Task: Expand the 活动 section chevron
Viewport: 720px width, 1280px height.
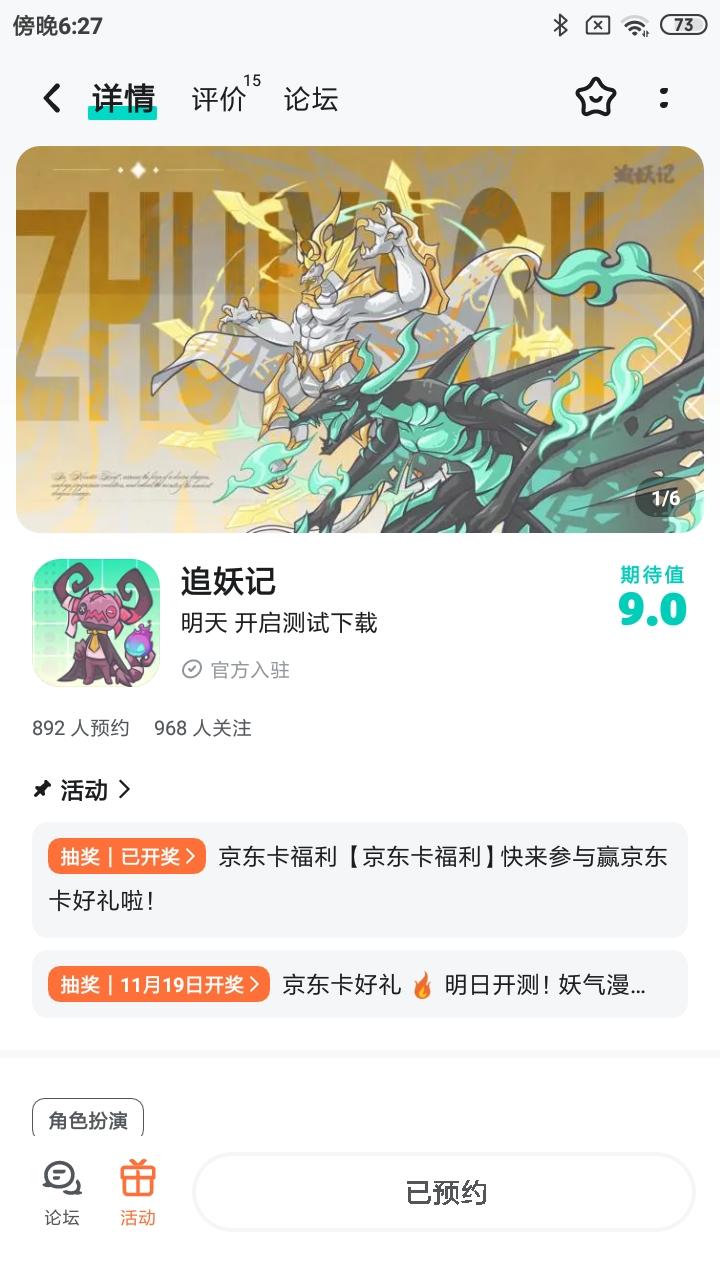Action: 124,790
